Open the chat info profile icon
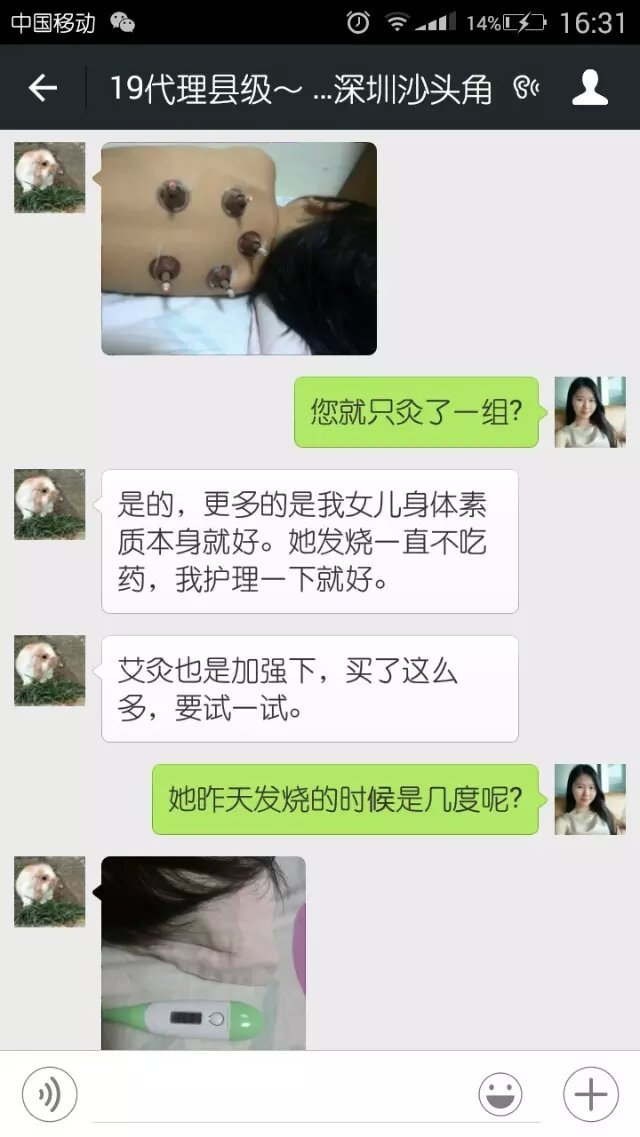The image size is (640, 1137). tap(590, 89)
